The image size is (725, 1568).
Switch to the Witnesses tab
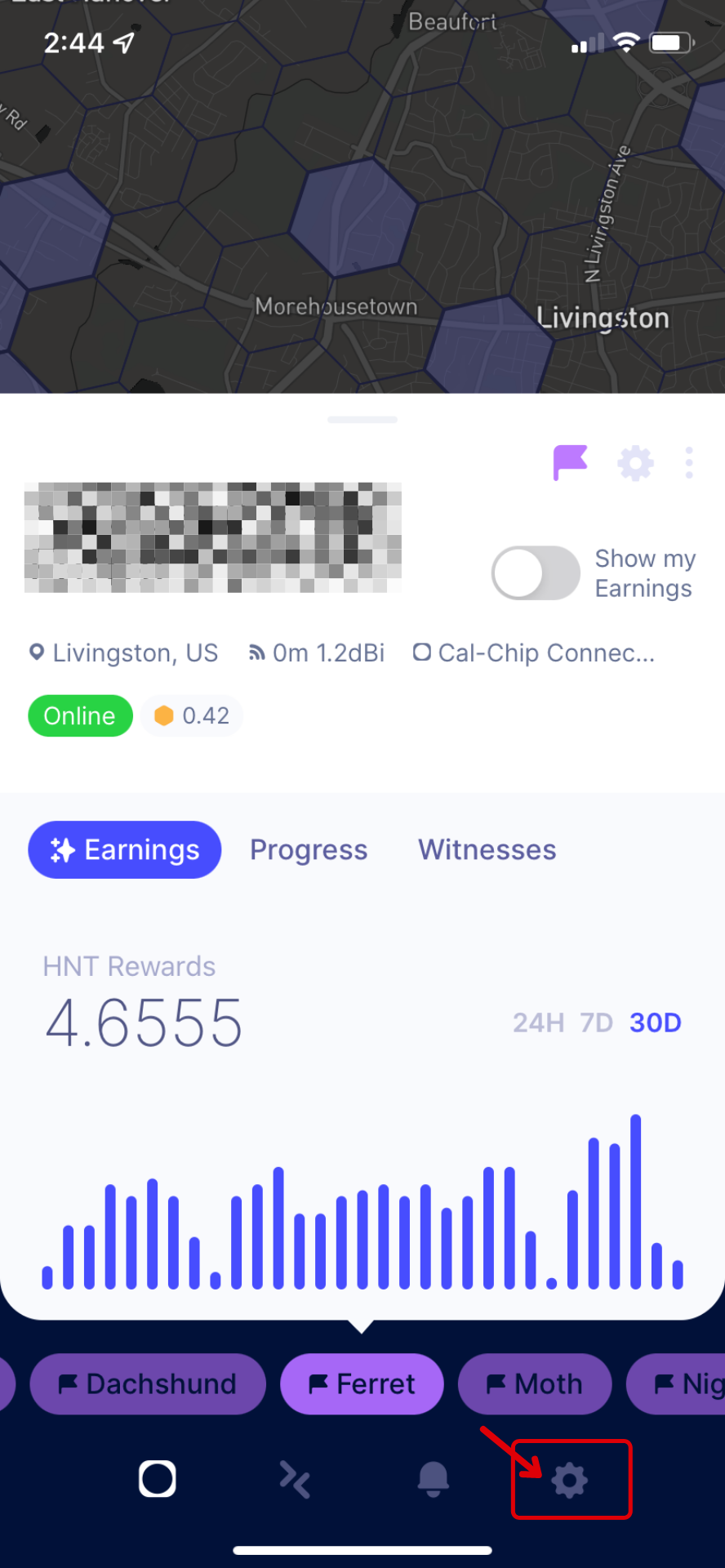(487, 850)
